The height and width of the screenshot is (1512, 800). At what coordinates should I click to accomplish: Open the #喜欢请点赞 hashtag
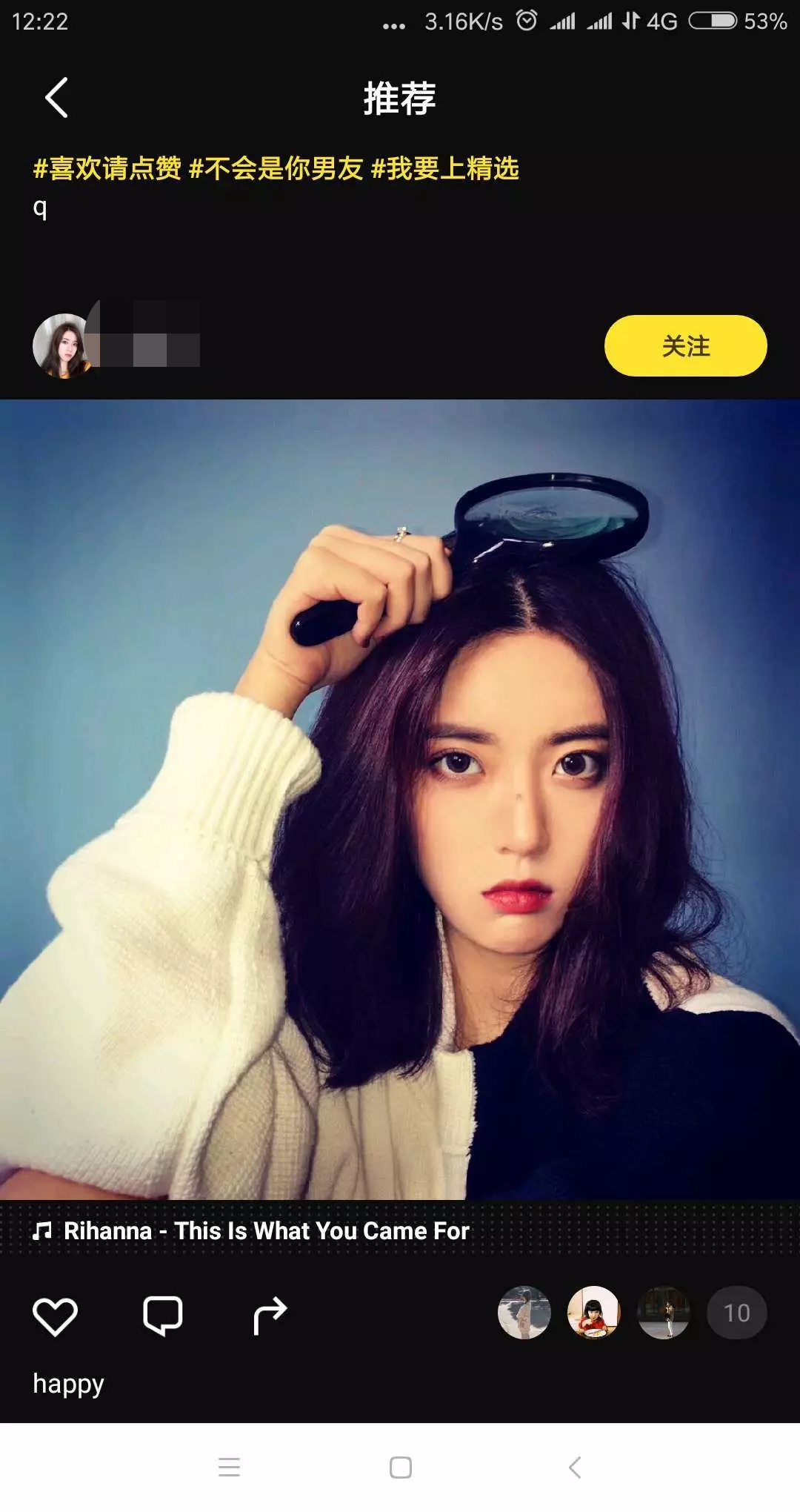(x=107, y=169)
